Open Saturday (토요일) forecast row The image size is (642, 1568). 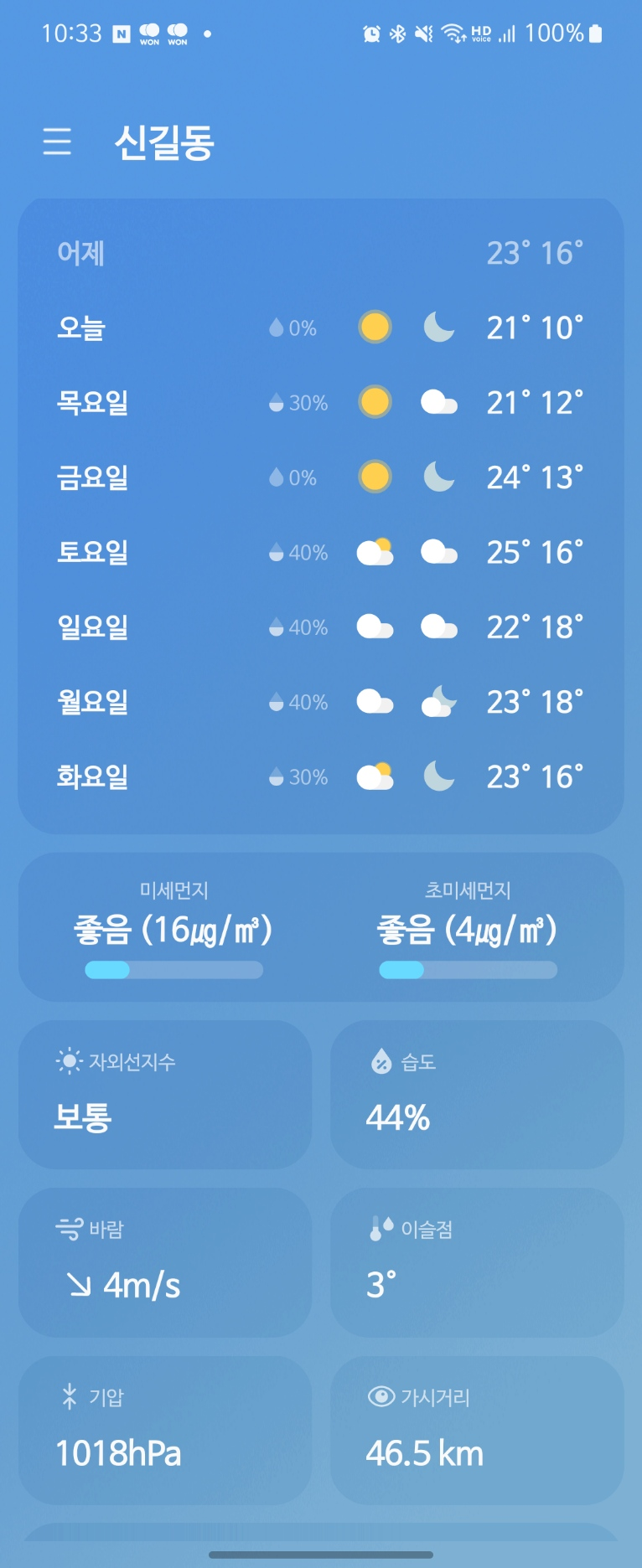(320, 552)
